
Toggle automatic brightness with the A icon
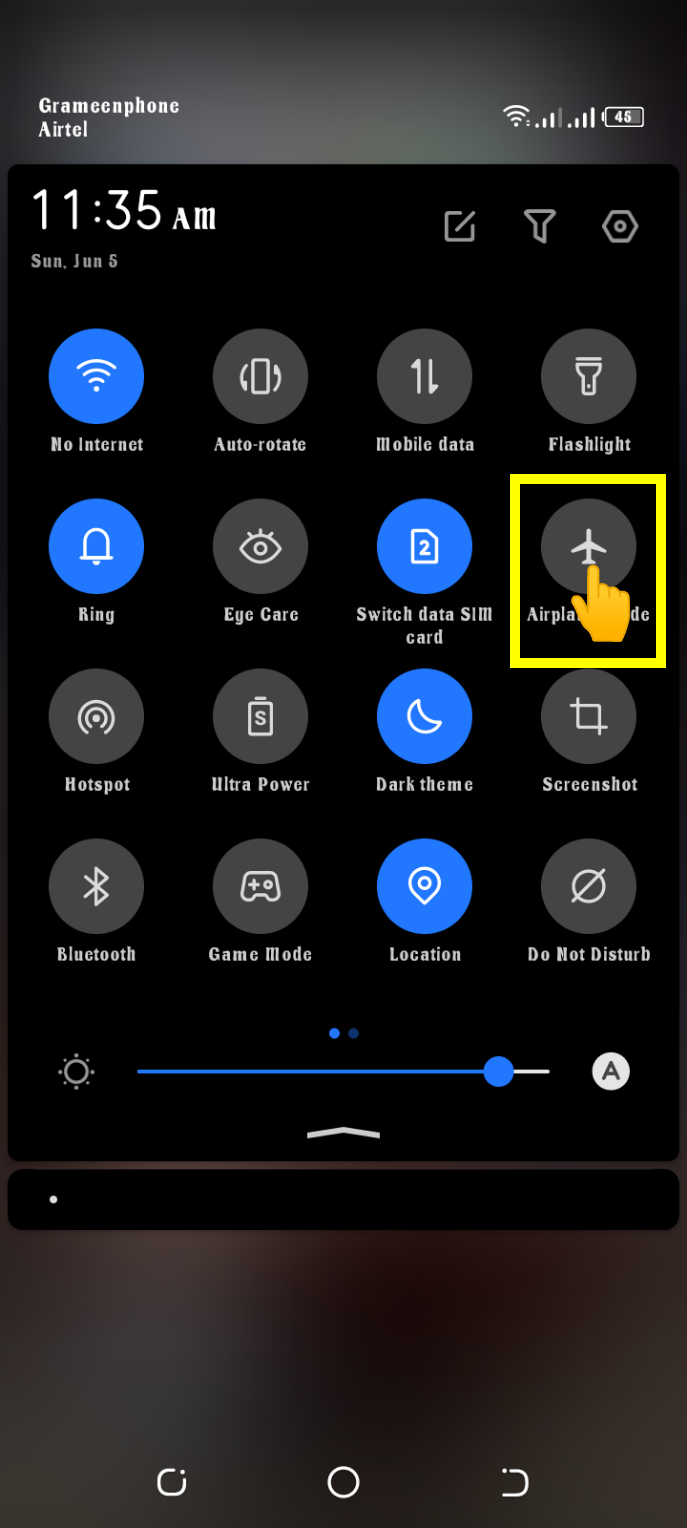611,1072
